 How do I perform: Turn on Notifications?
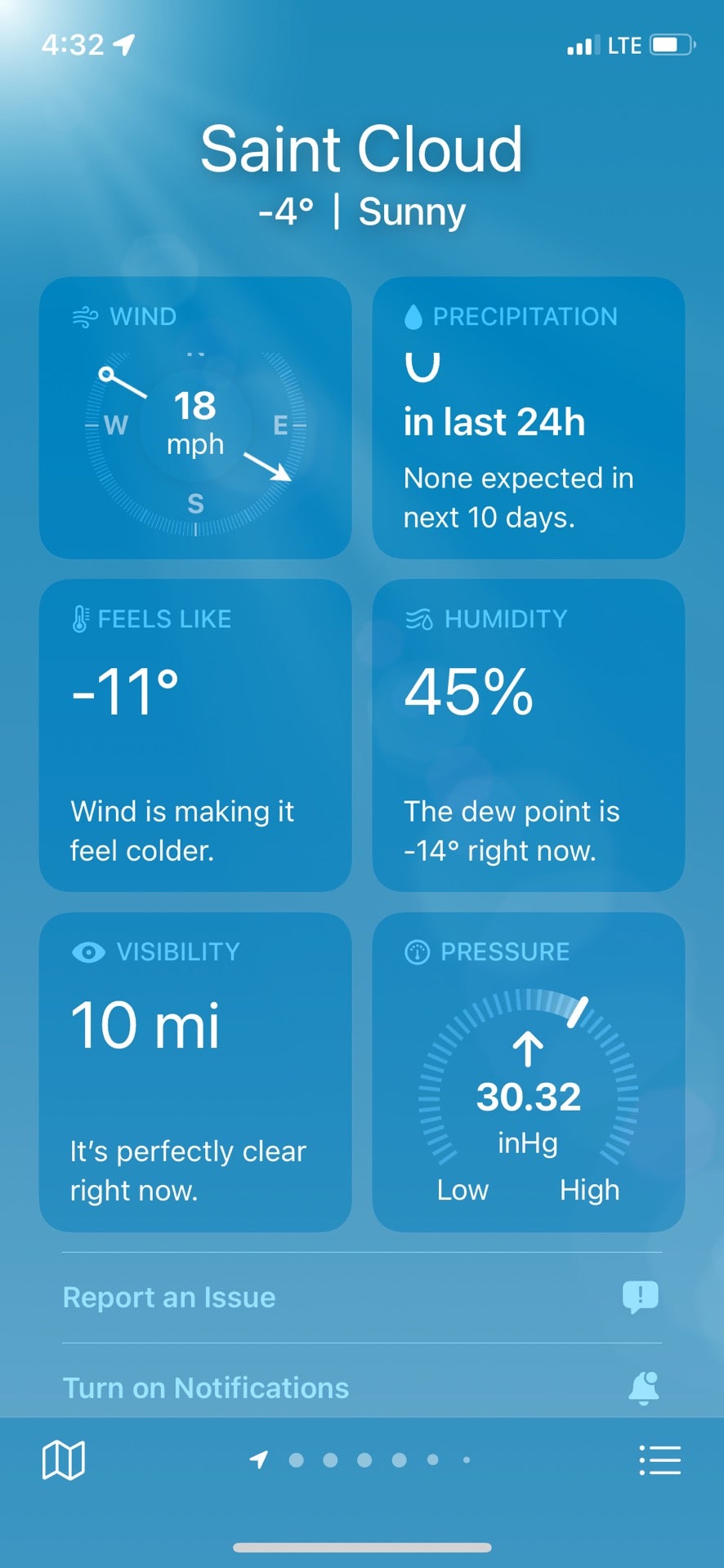click(361, 1388)
